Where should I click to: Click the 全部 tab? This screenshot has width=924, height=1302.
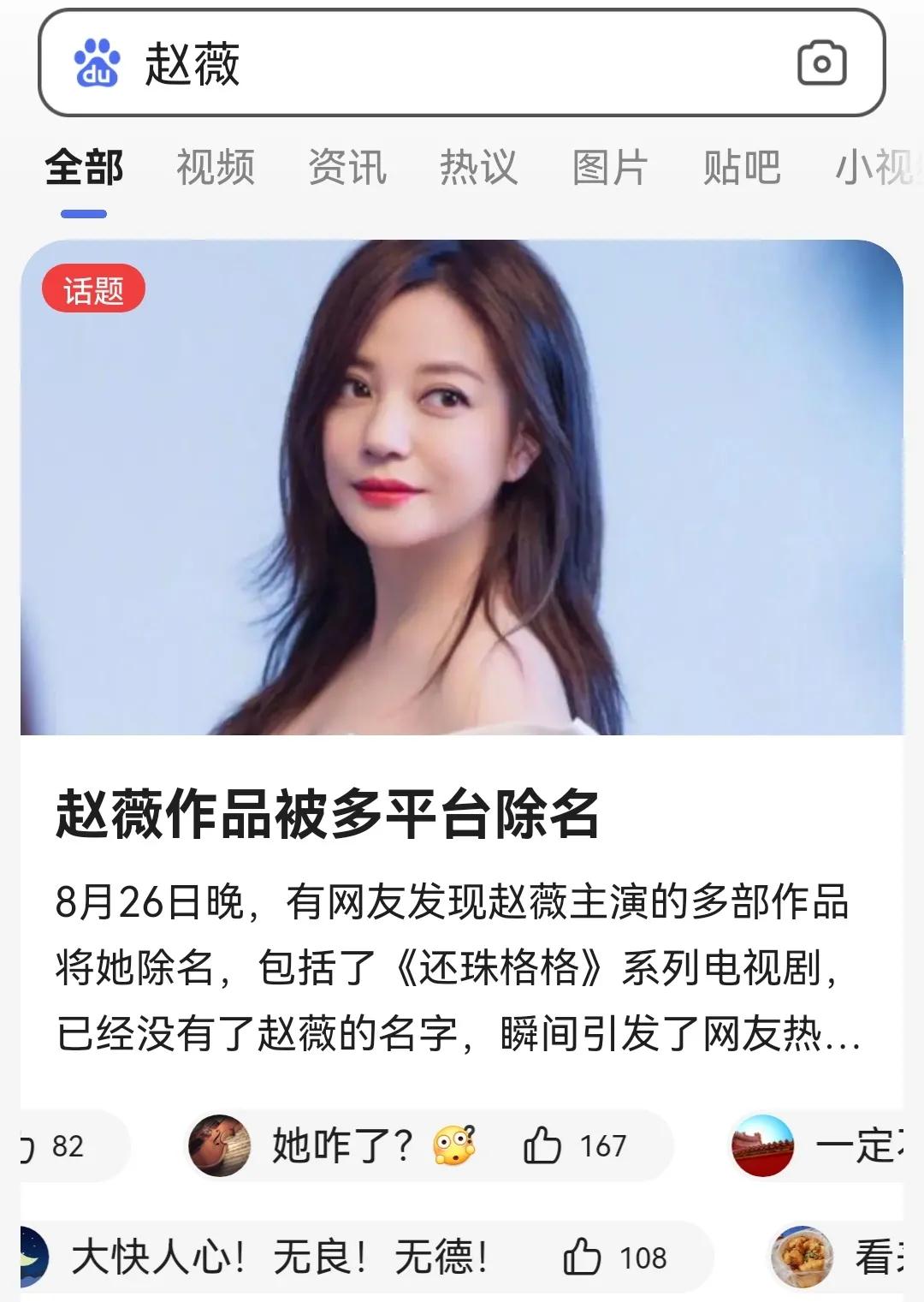(x=86, y=168)
